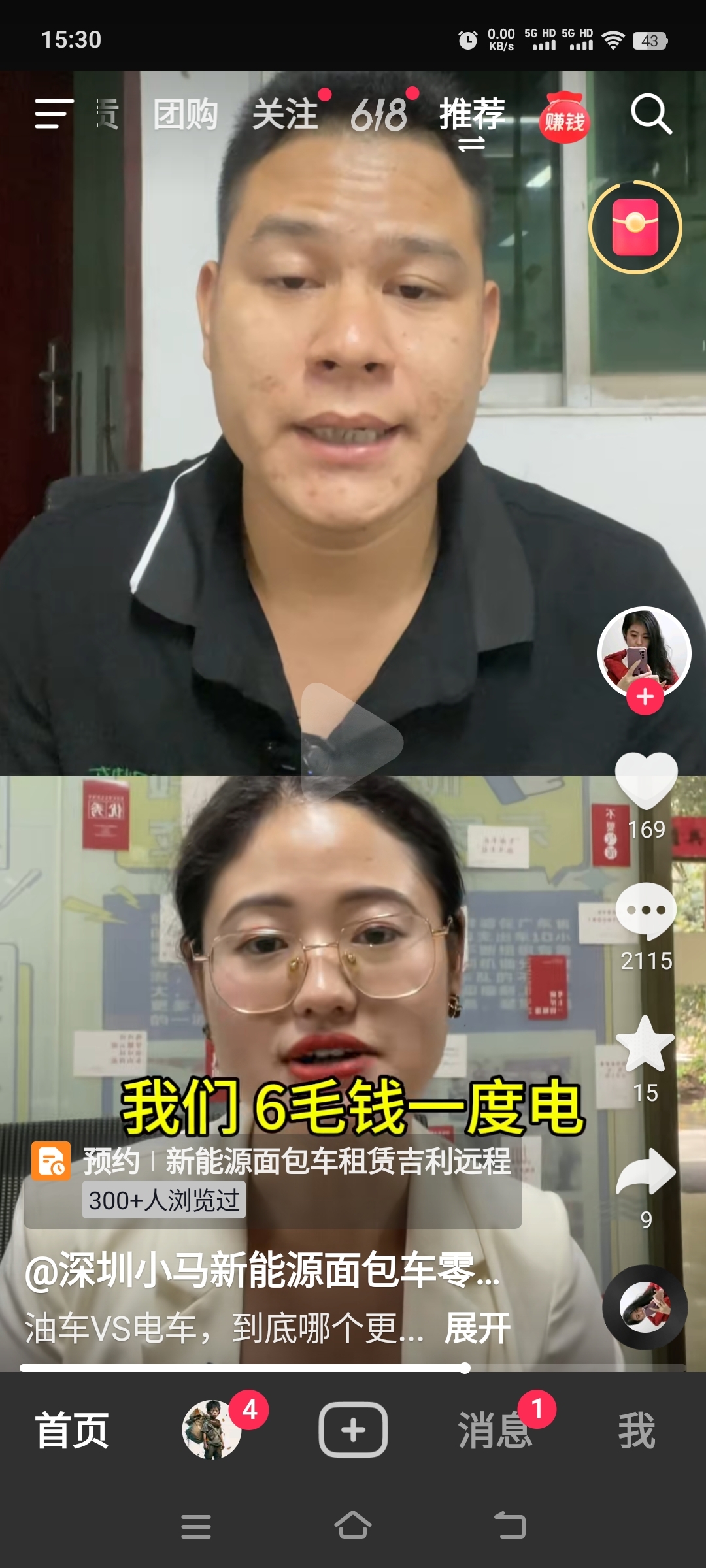Open the 618 tab
The height and width of the screenshot is (1568, 706).
click(x=379, y=115)
